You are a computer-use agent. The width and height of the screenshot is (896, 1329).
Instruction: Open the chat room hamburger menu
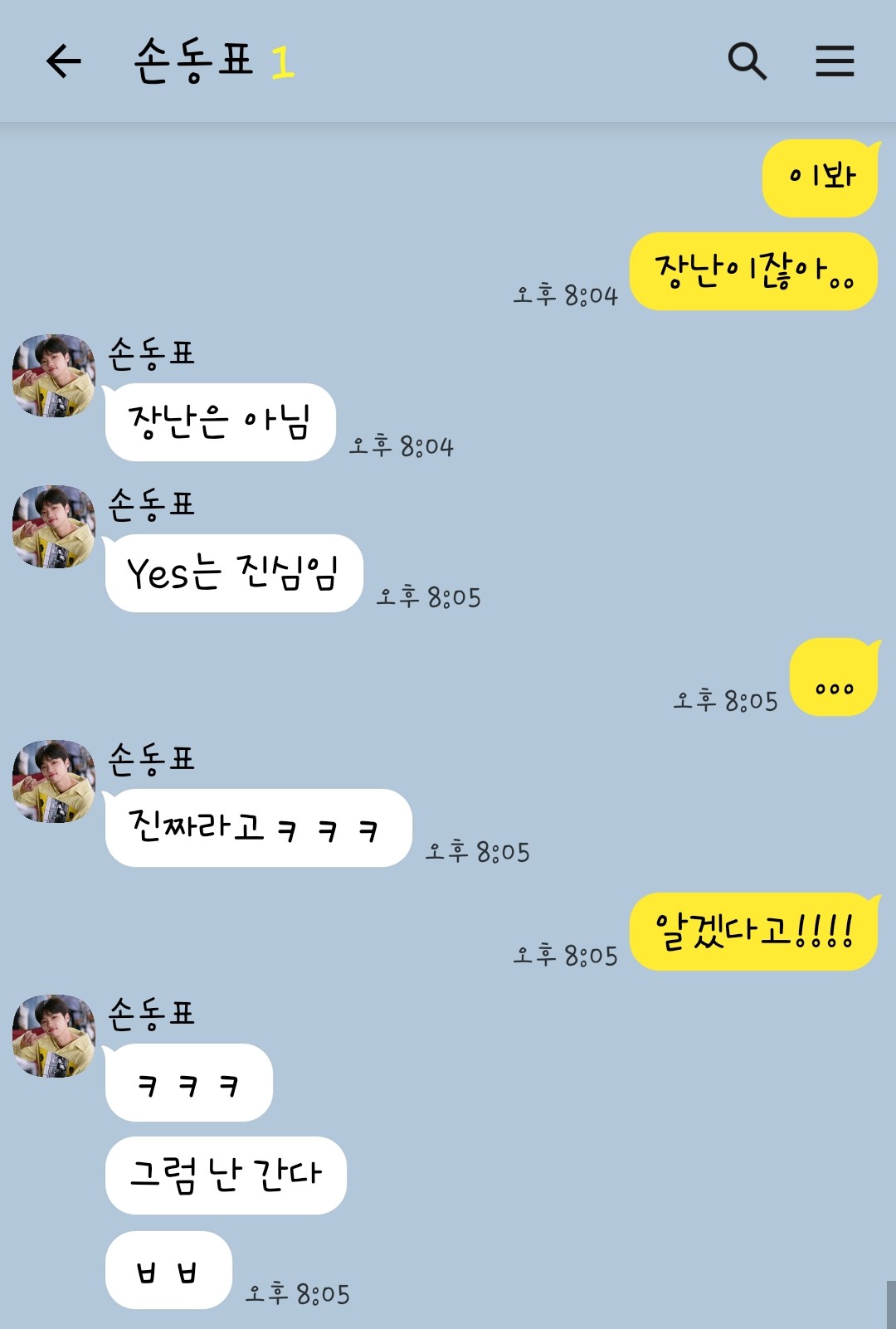click(x=835, y=61)
